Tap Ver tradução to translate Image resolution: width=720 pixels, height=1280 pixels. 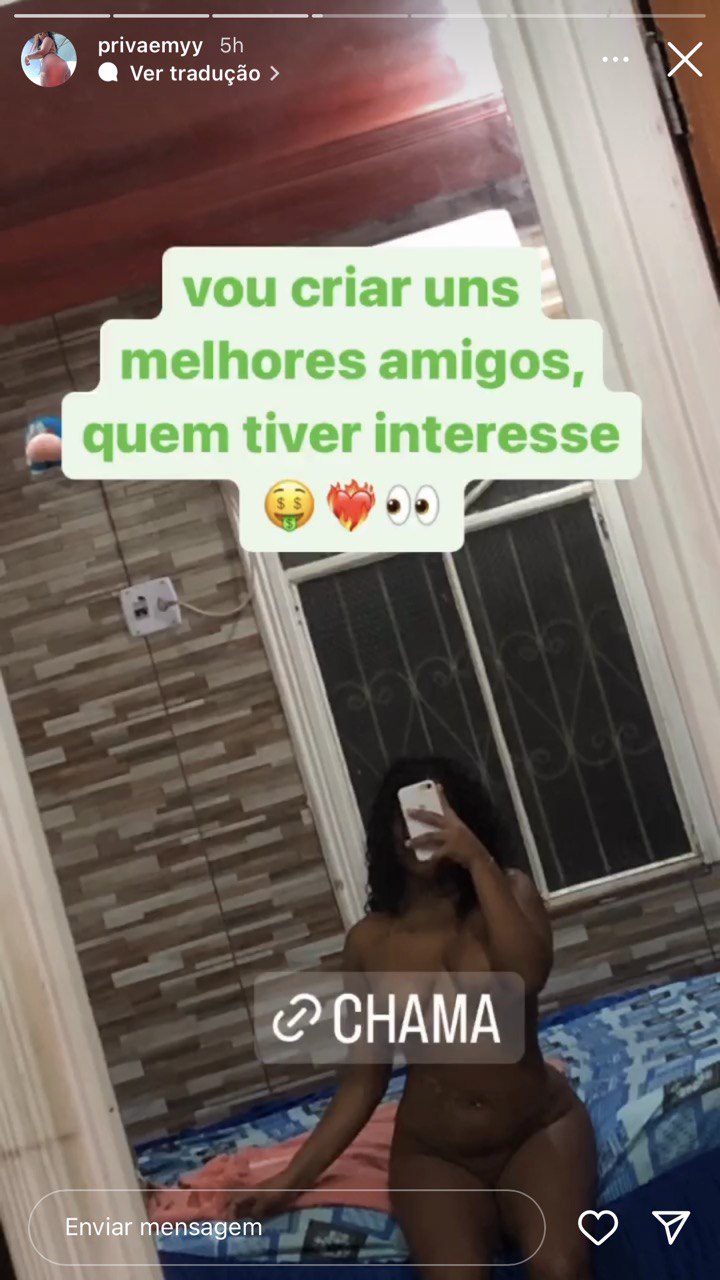[195, 73]
